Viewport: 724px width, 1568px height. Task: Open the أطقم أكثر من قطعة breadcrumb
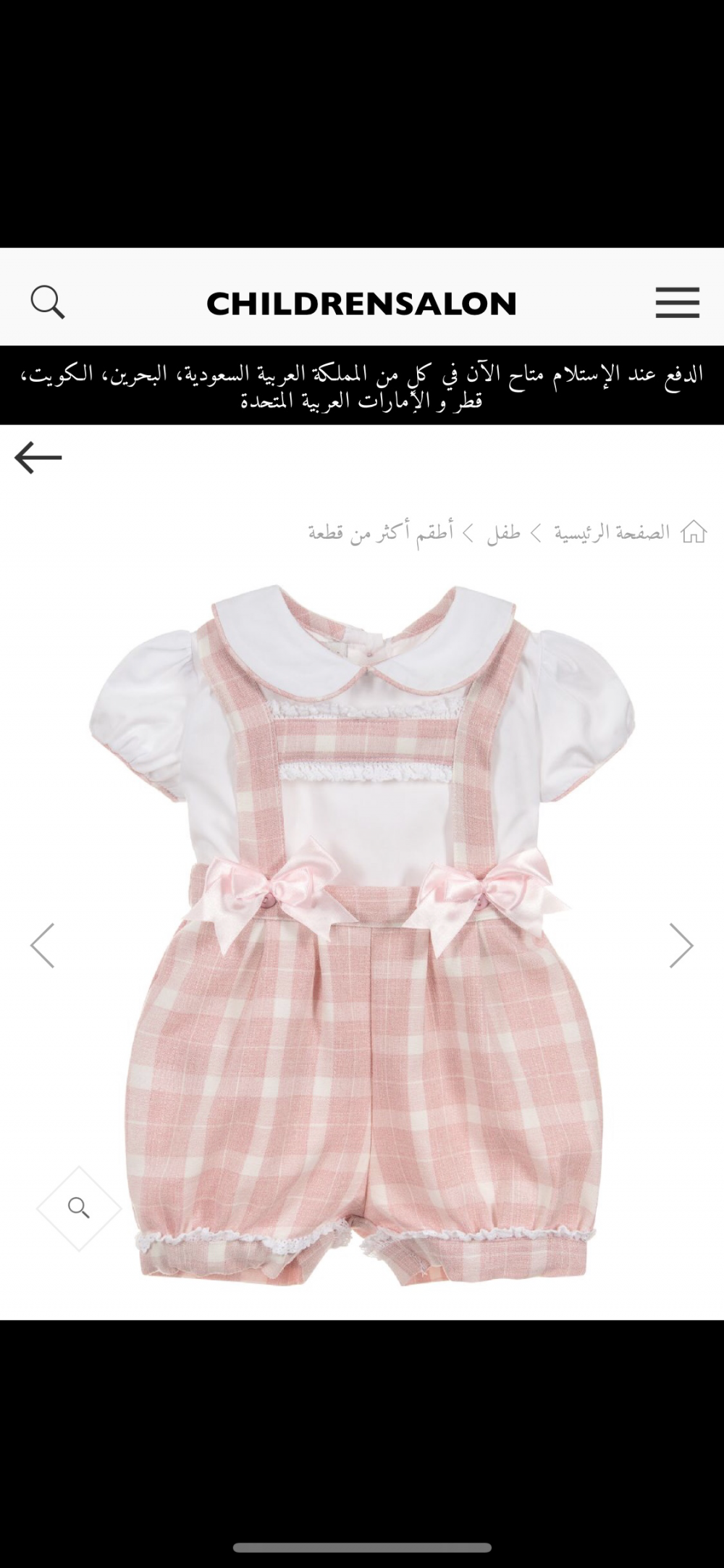[x=381, y=533]
